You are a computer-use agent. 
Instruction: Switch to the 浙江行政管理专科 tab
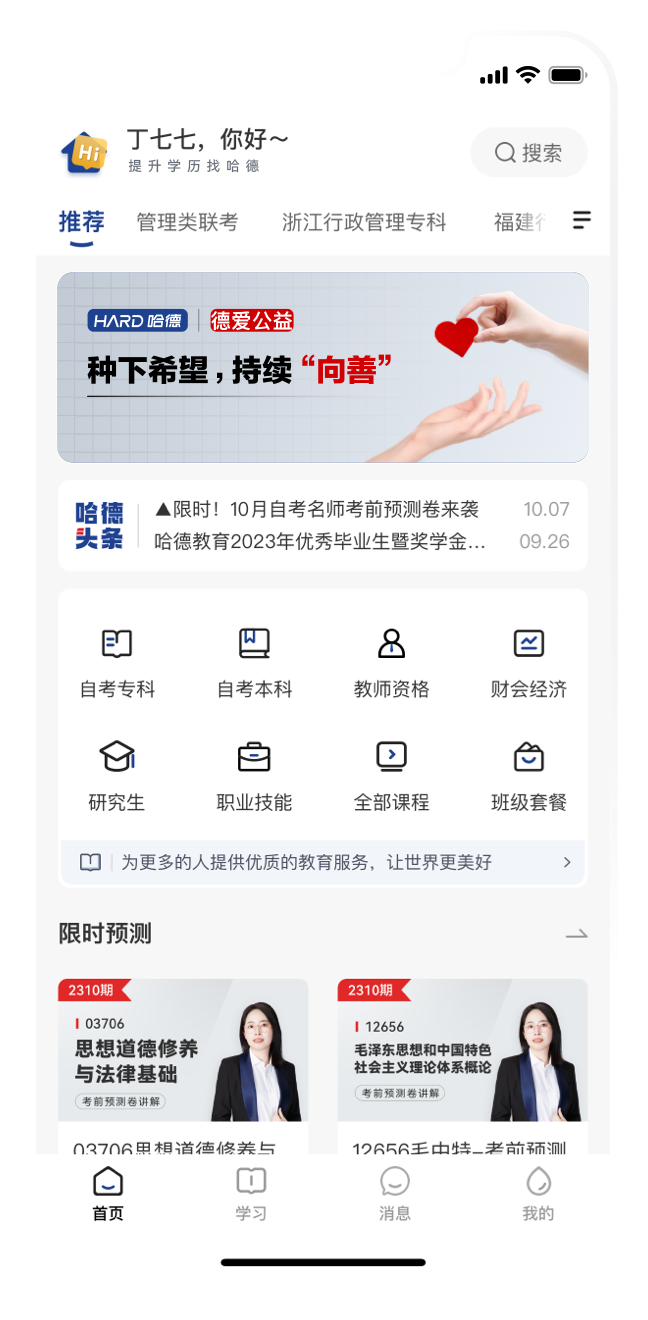pos(364,222)
